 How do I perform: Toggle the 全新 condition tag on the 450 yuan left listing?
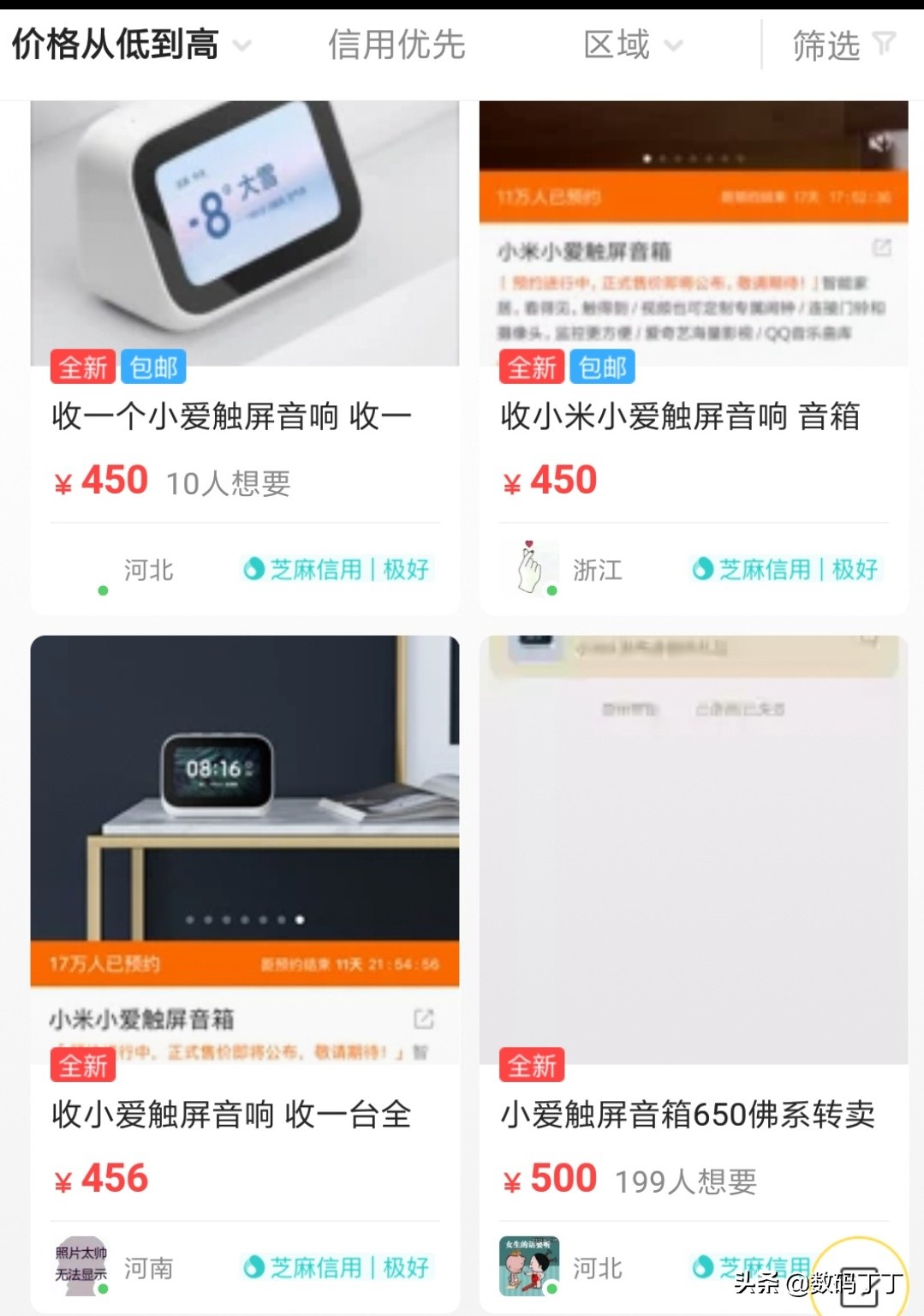(x=82, y=367)
